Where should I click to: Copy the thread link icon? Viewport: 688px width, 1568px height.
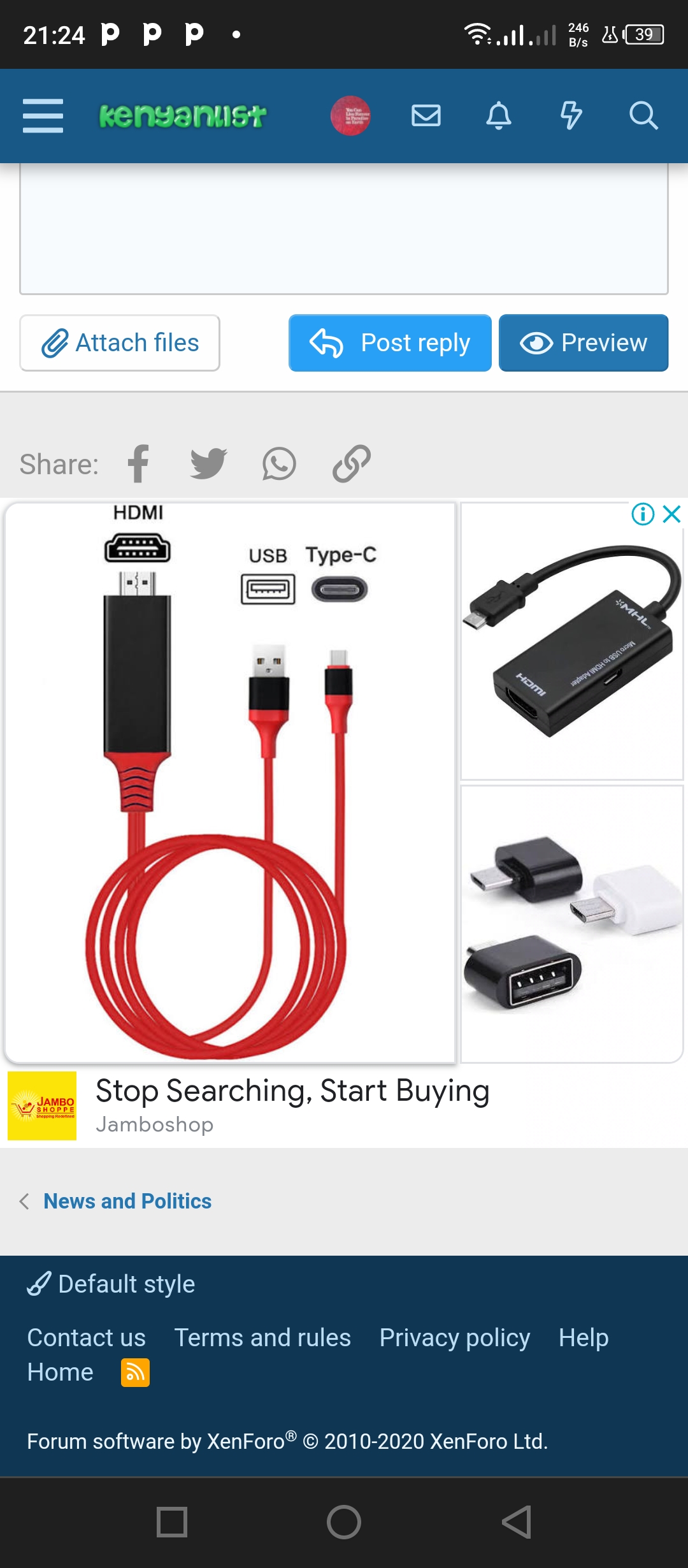(352, 463)
